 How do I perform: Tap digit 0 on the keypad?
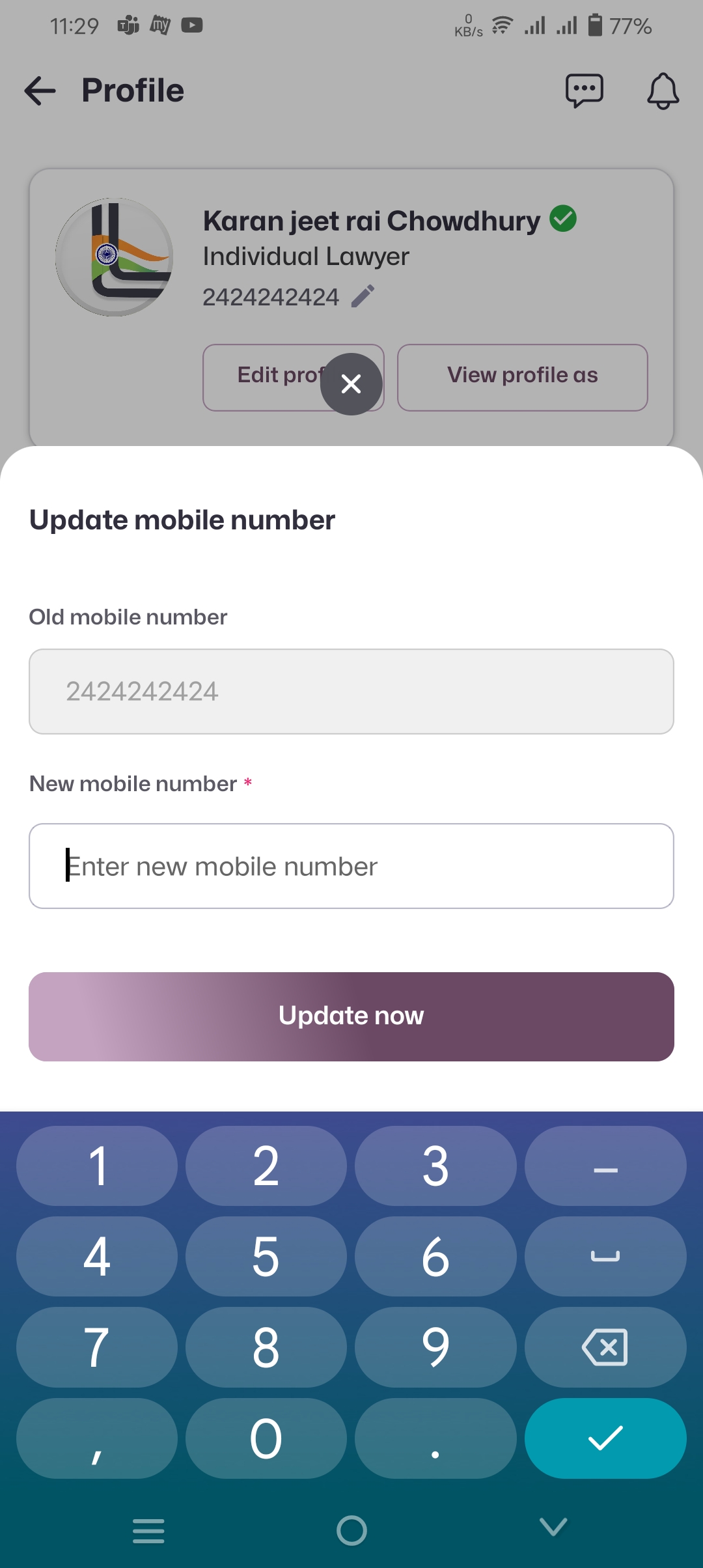pyautogui.click(x=266, y=1438)
